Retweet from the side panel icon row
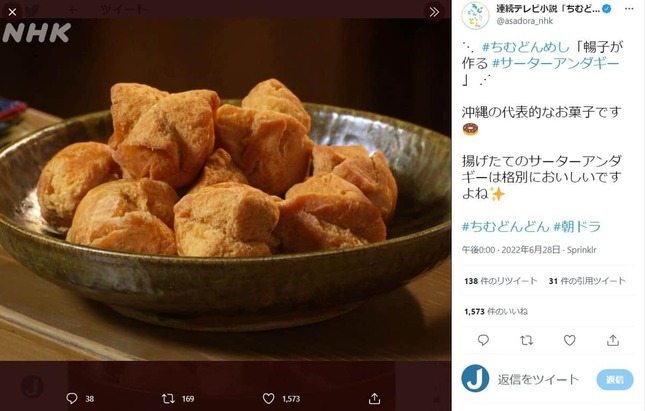Image resolution: width=645 pixels, height=411 pixels. click(527, 340)
